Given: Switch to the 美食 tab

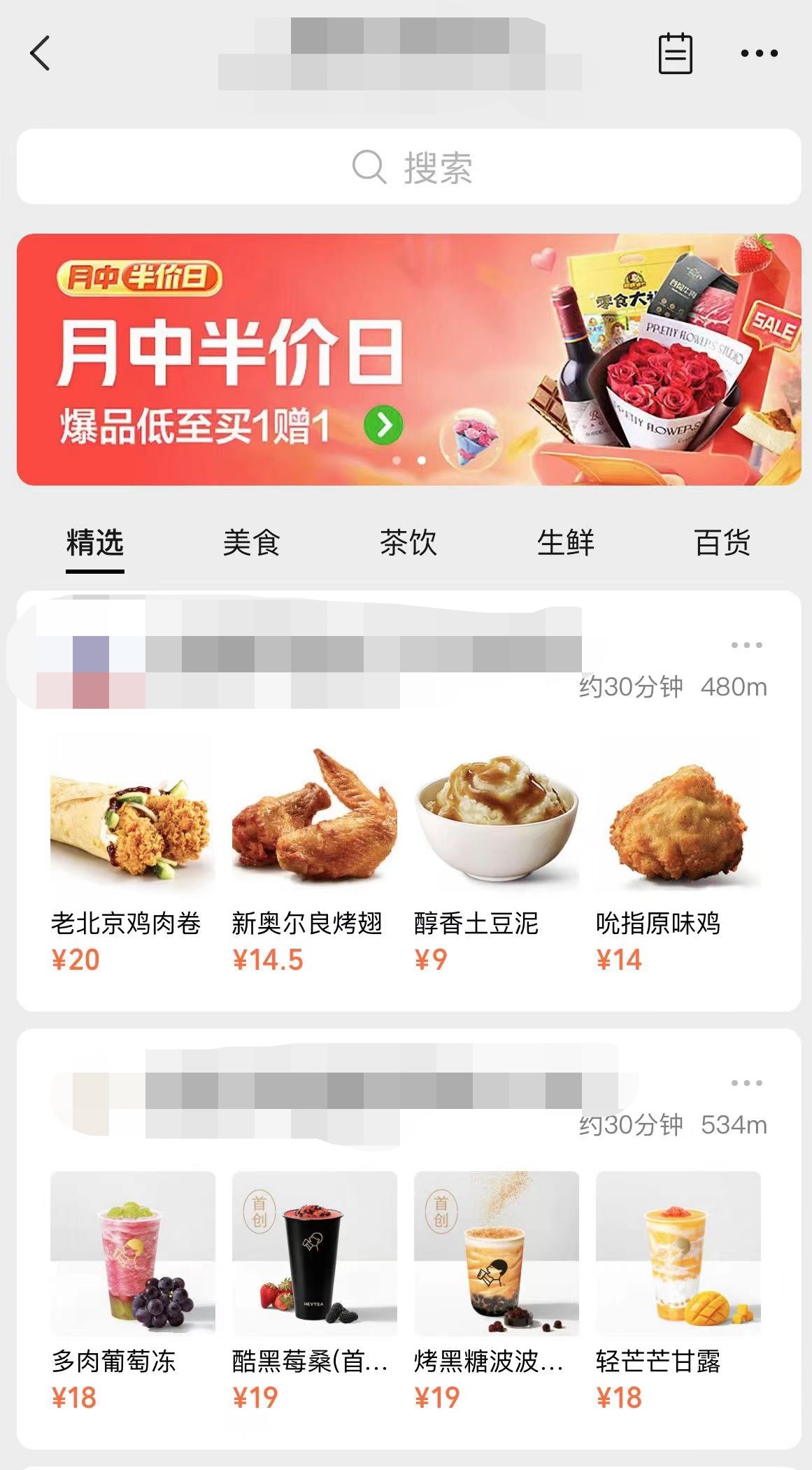Looking at the screenshot, I should pos(251,543).
